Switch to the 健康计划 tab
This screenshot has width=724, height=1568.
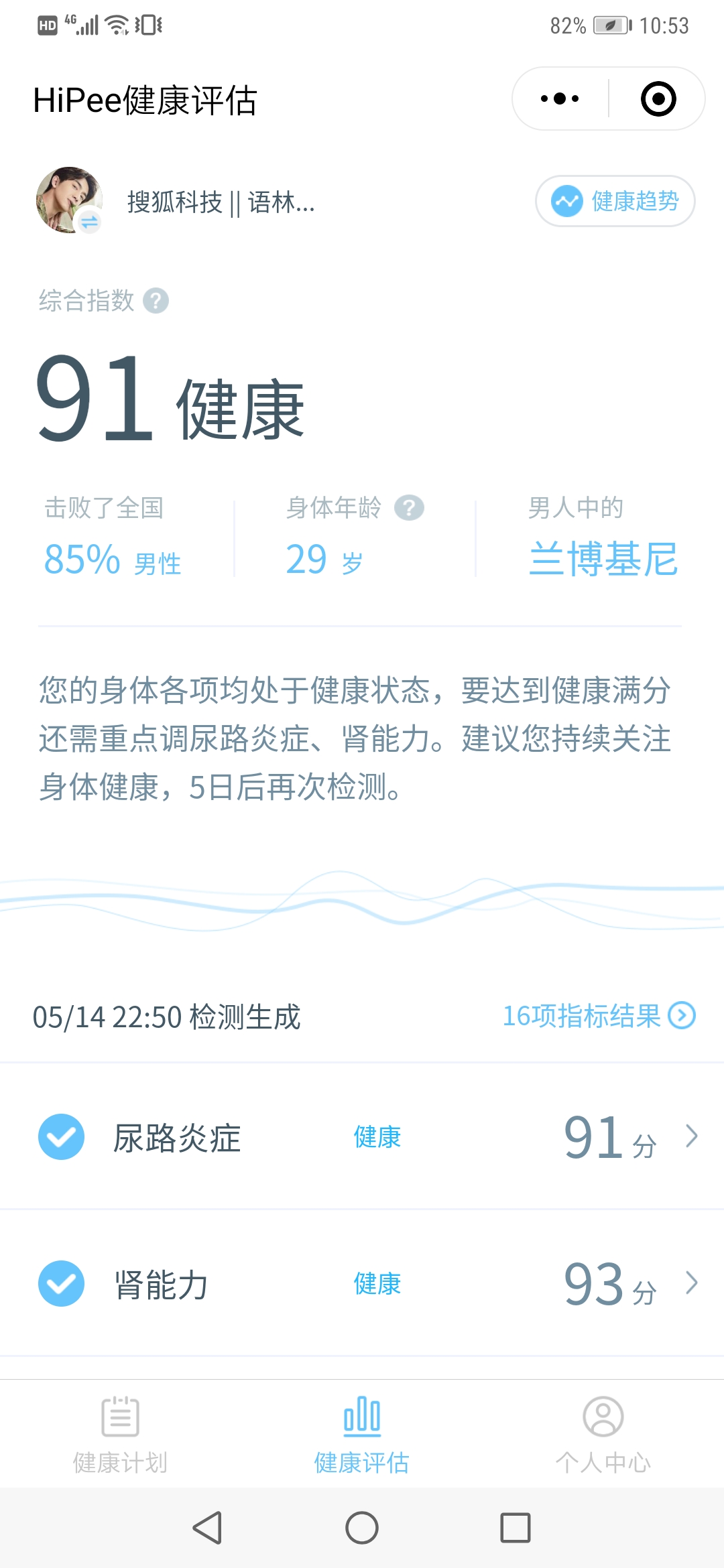coord(121,1435)
